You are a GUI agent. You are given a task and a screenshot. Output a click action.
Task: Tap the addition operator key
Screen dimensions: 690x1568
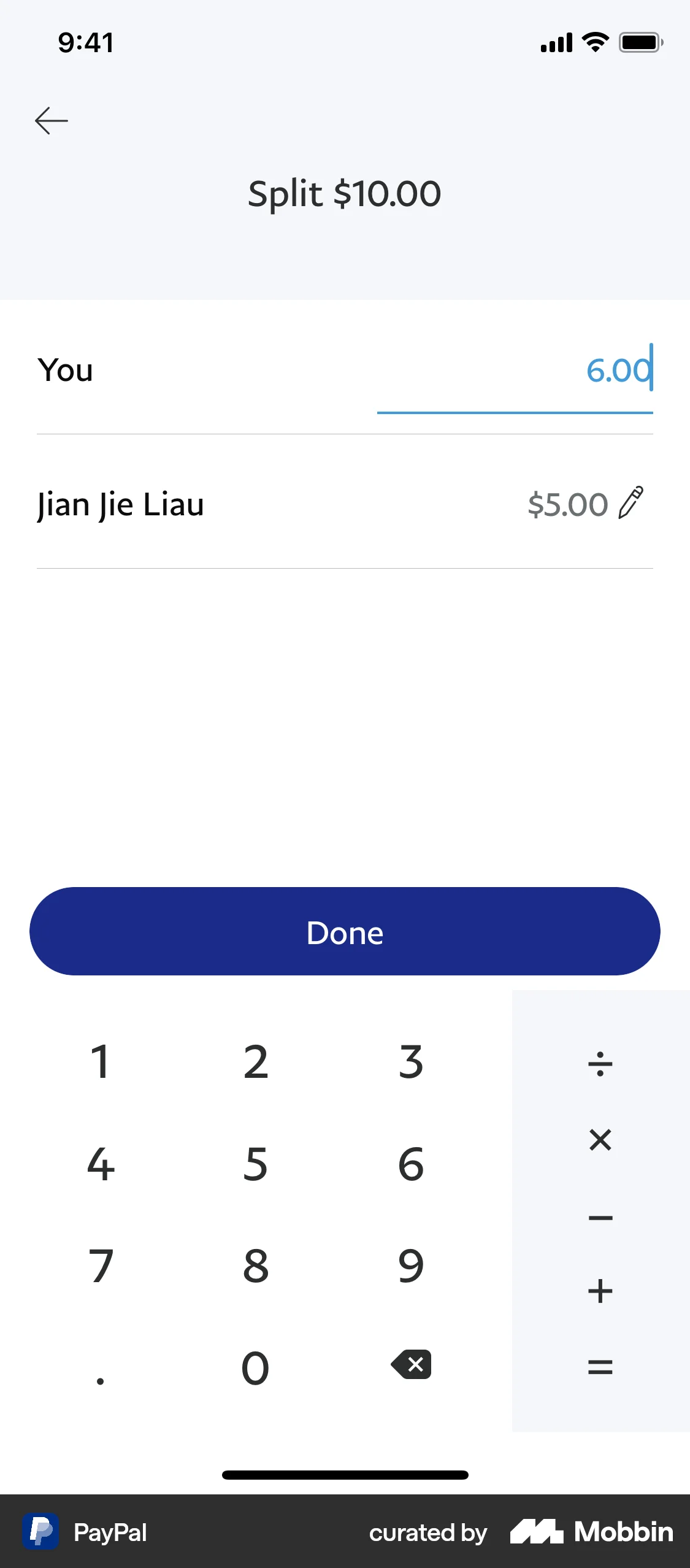click(x=600, y=1290)
